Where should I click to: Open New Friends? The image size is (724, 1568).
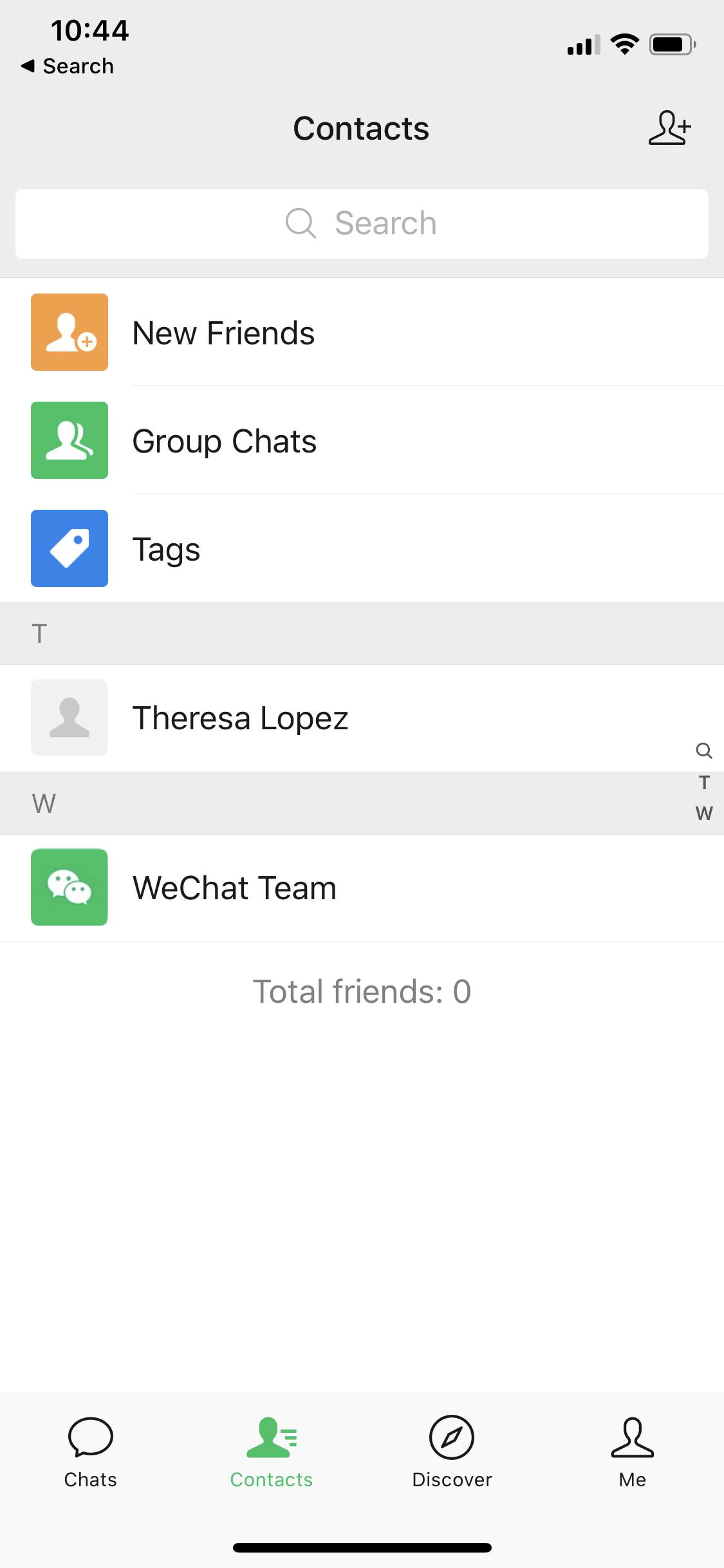pyautogui.click(x=362, y=332)
